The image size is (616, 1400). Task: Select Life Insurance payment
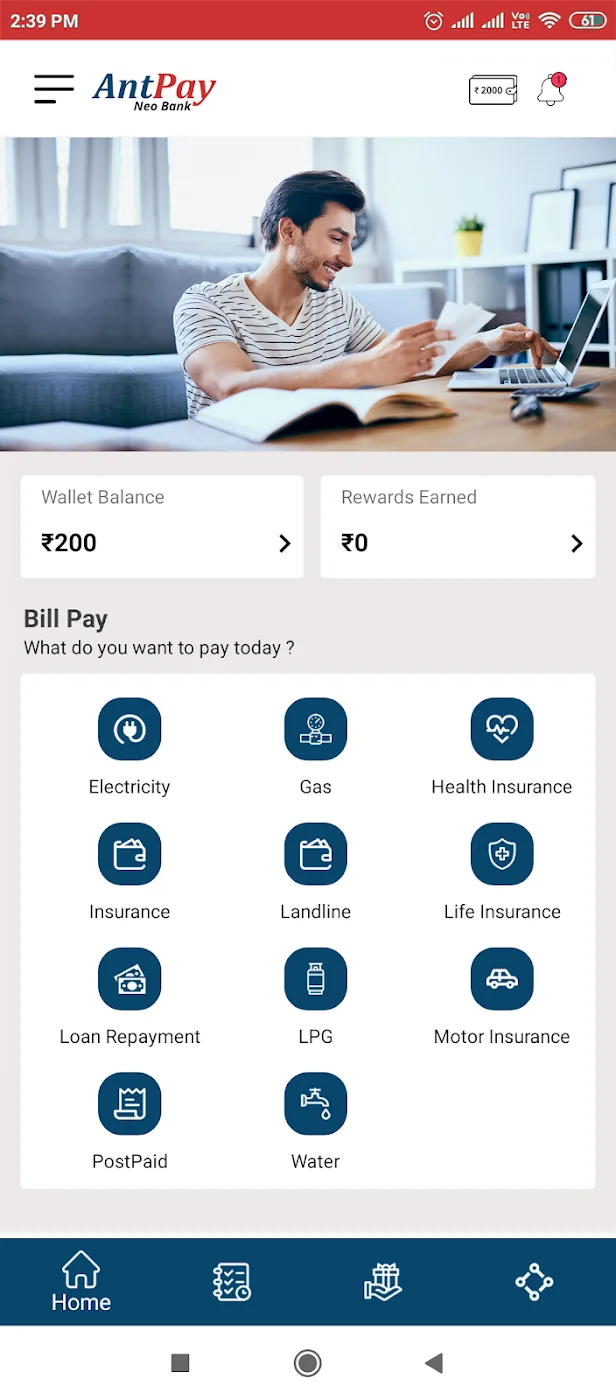coord(501,855)
